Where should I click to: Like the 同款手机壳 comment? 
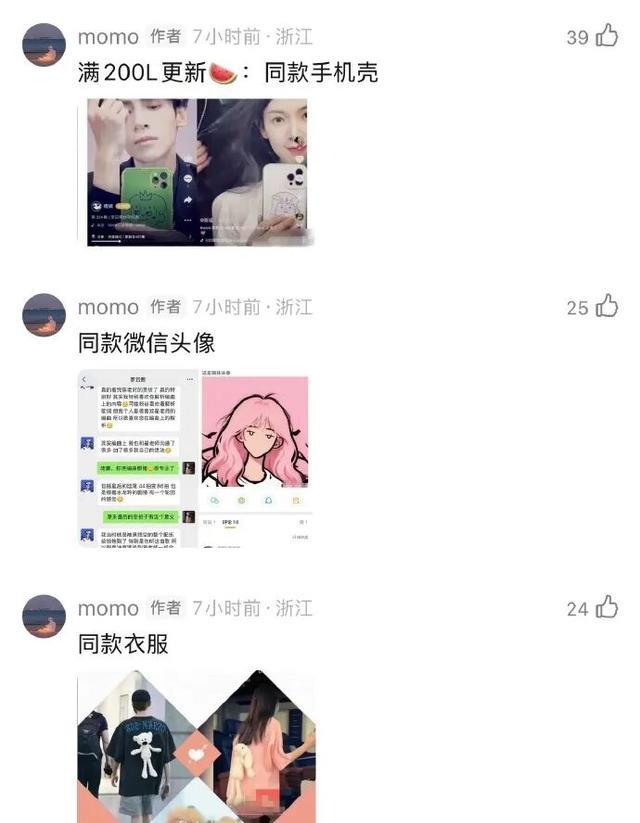click(x=607, y=37)
